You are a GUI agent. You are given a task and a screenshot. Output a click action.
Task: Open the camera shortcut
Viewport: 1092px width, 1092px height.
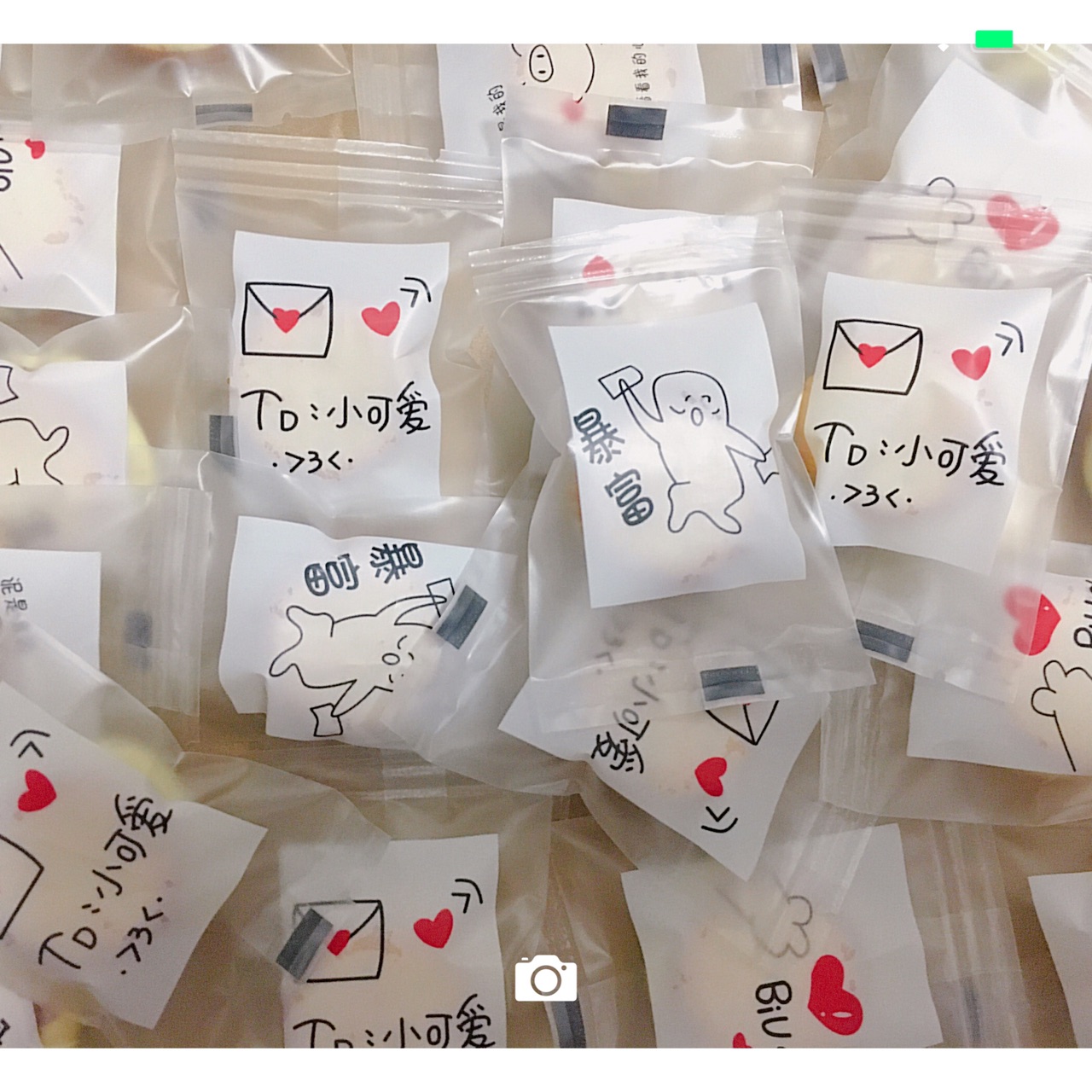coord(546,979)
